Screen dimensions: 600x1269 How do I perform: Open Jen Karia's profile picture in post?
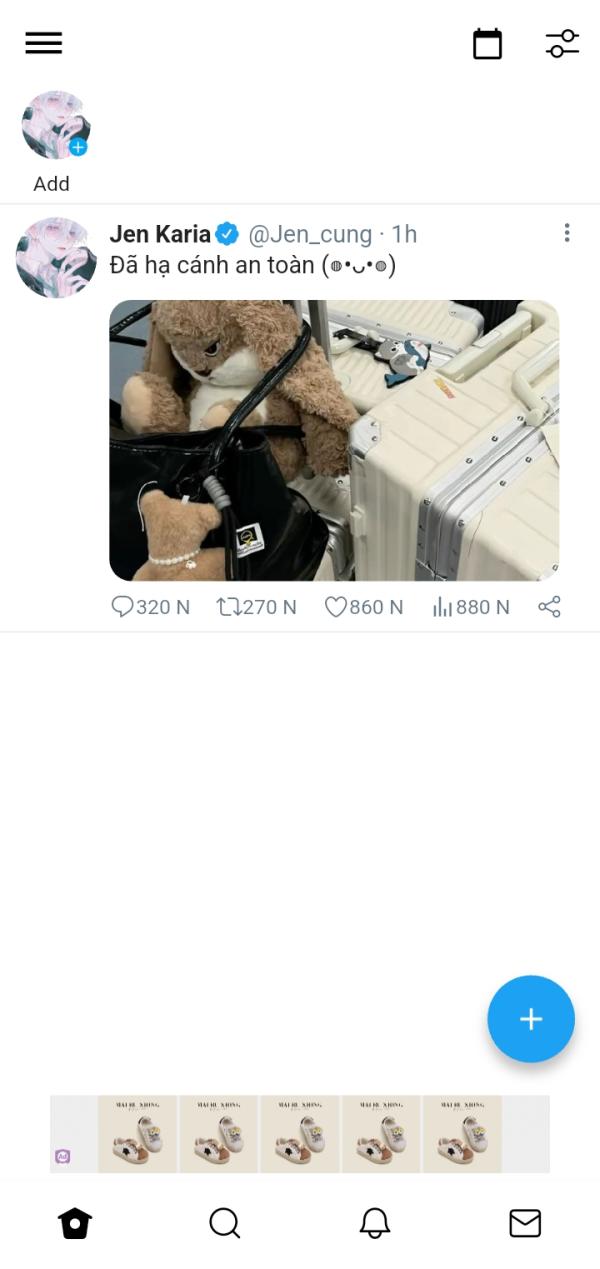(56, 257)
